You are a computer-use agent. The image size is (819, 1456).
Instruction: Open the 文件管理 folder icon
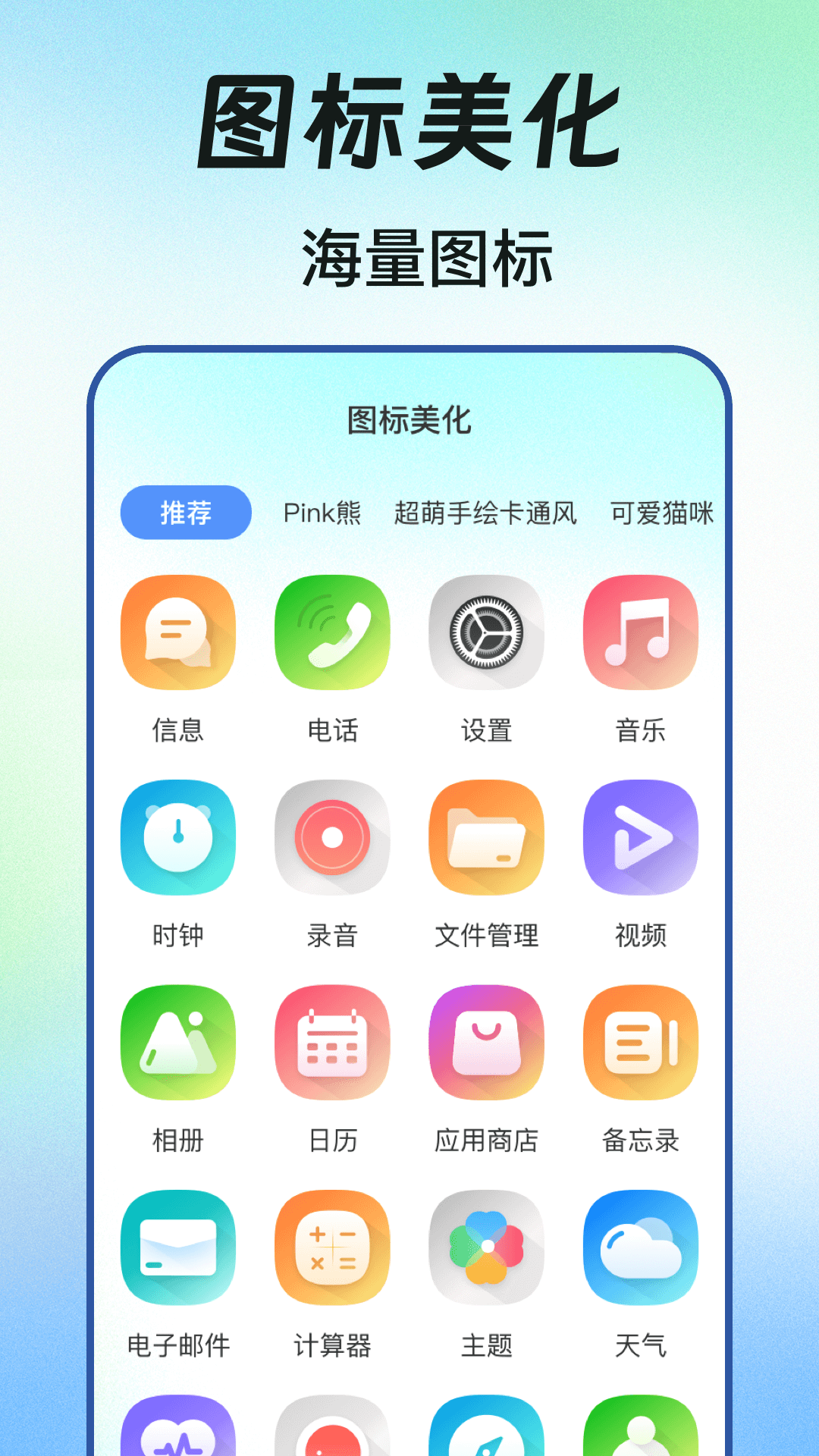point(486,838)
